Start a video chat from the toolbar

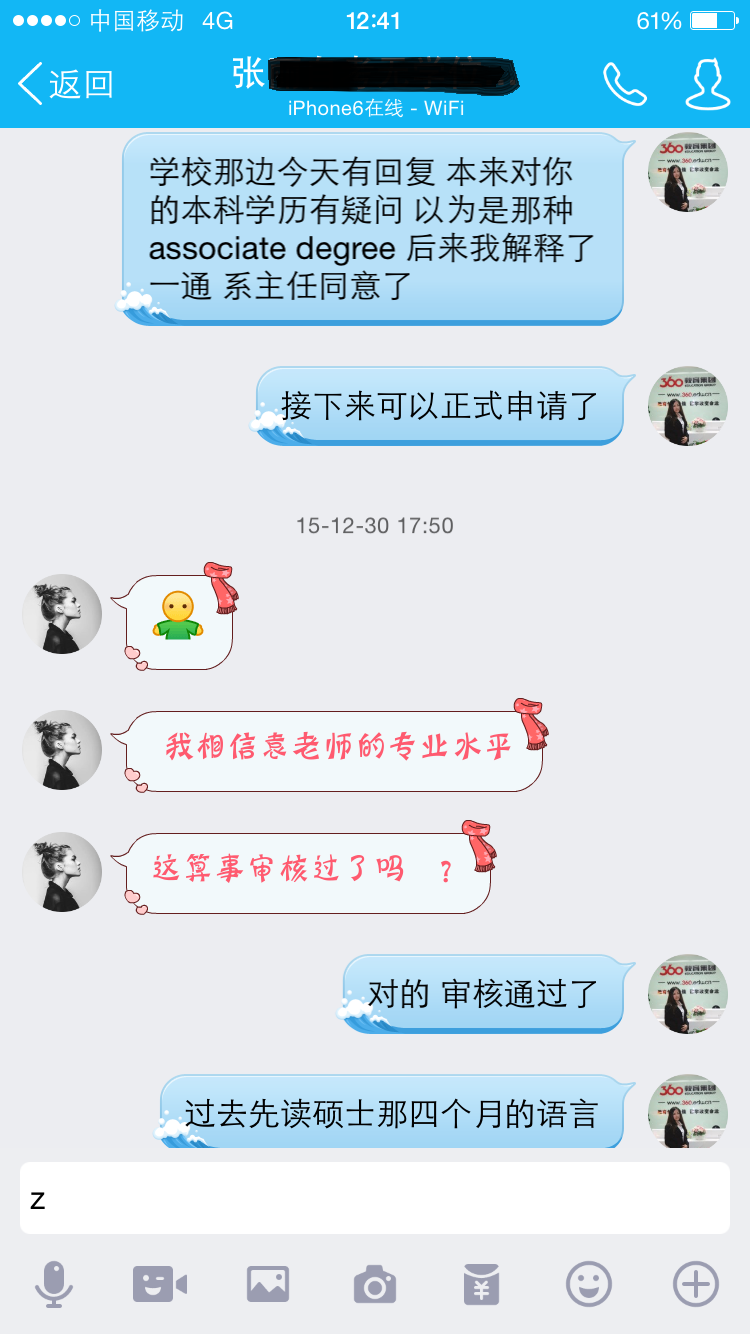click(x=160, y=1283)
